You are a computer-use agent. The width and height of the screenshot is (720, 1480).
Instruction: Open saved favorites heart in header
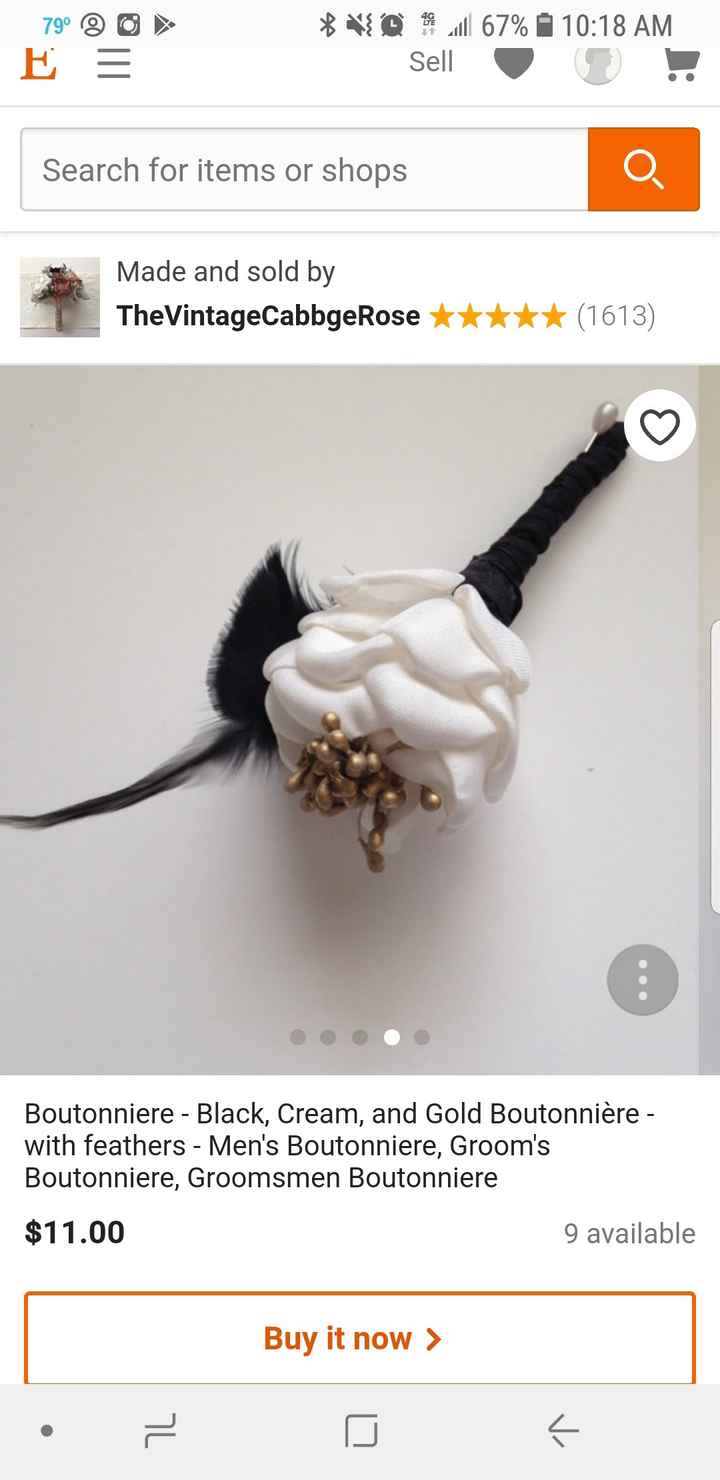click(x=514, y=63)
